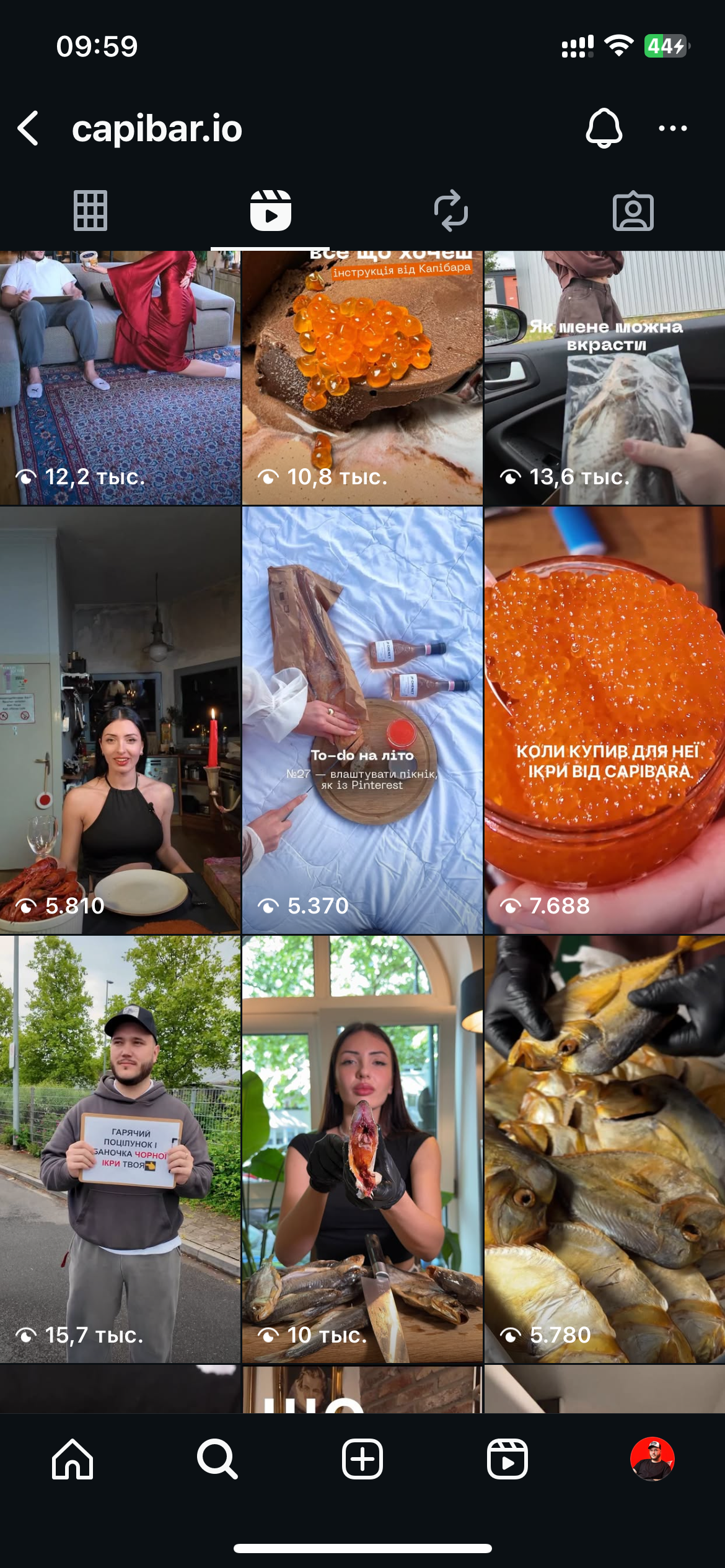Image resolution: width=725 pixels, height=1568 pixels.
Task: Open the red caviar reel with 7.688 views
Action: point(604,720)
